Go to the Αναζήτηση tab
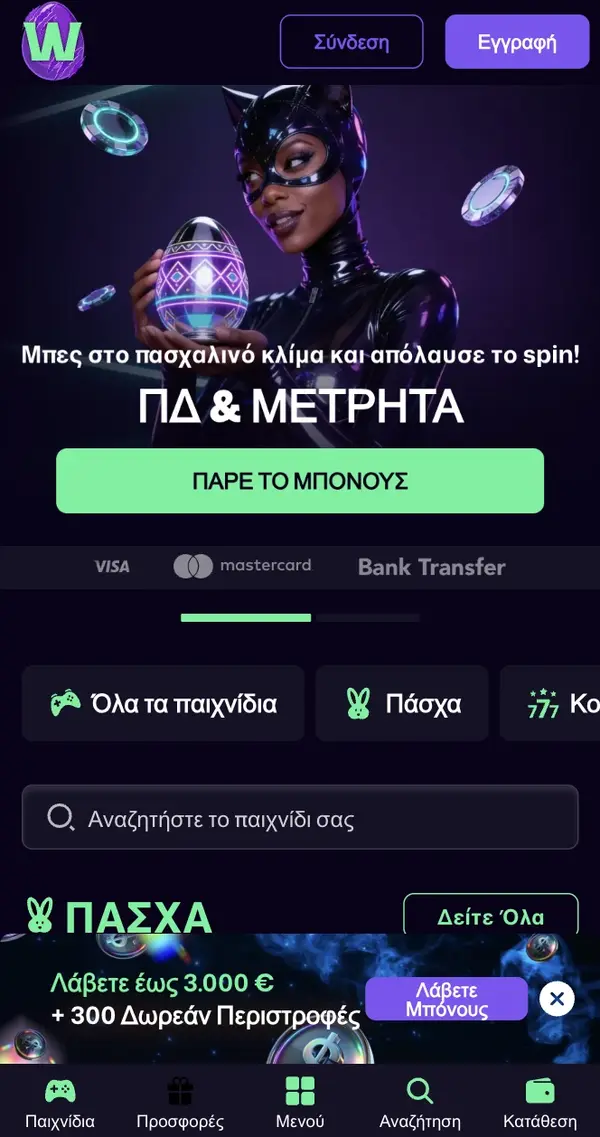The image size is (600, 1137). [x=420, y=1102]
